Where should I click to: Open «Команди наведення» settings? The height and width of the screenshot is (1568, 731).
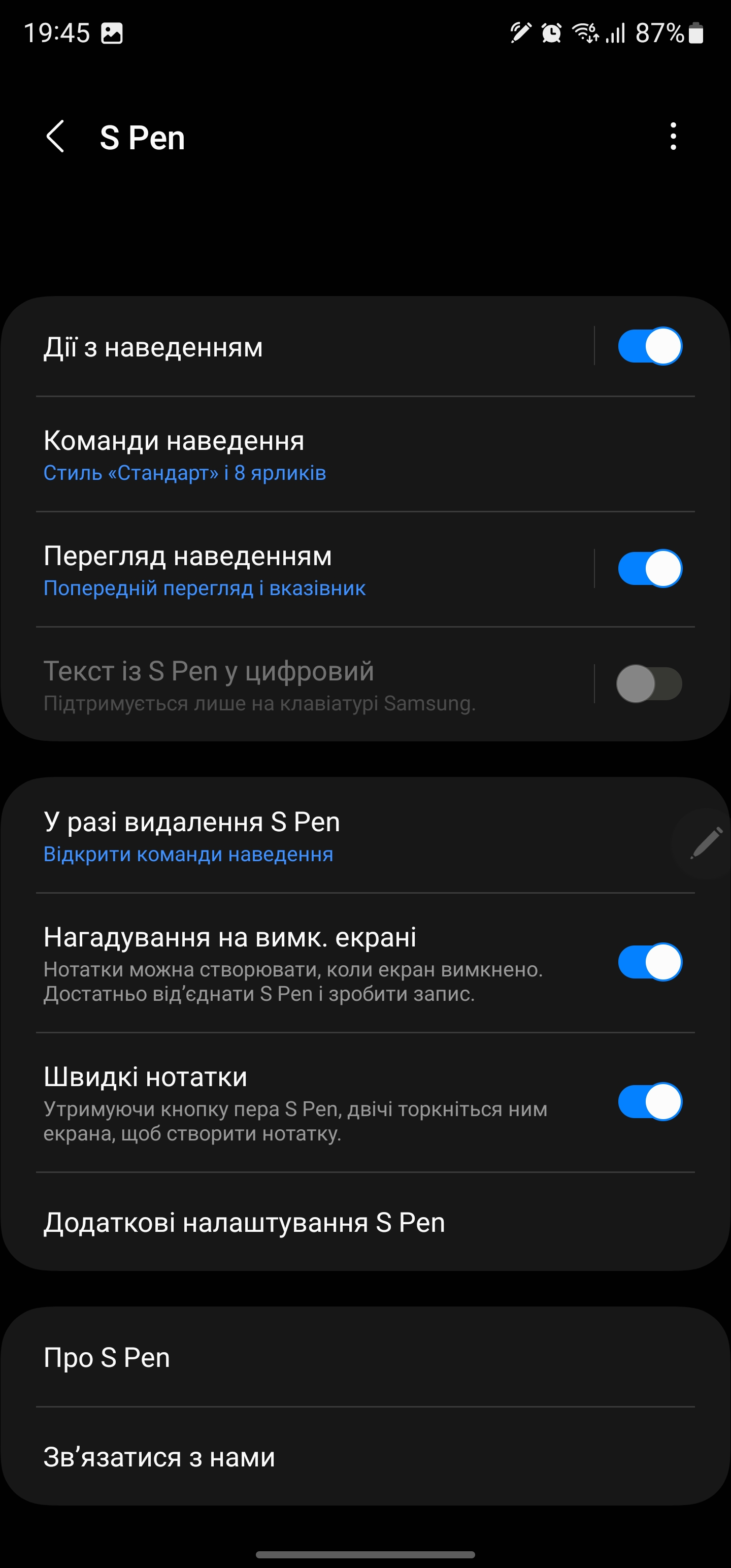click(x=305, y=454)
